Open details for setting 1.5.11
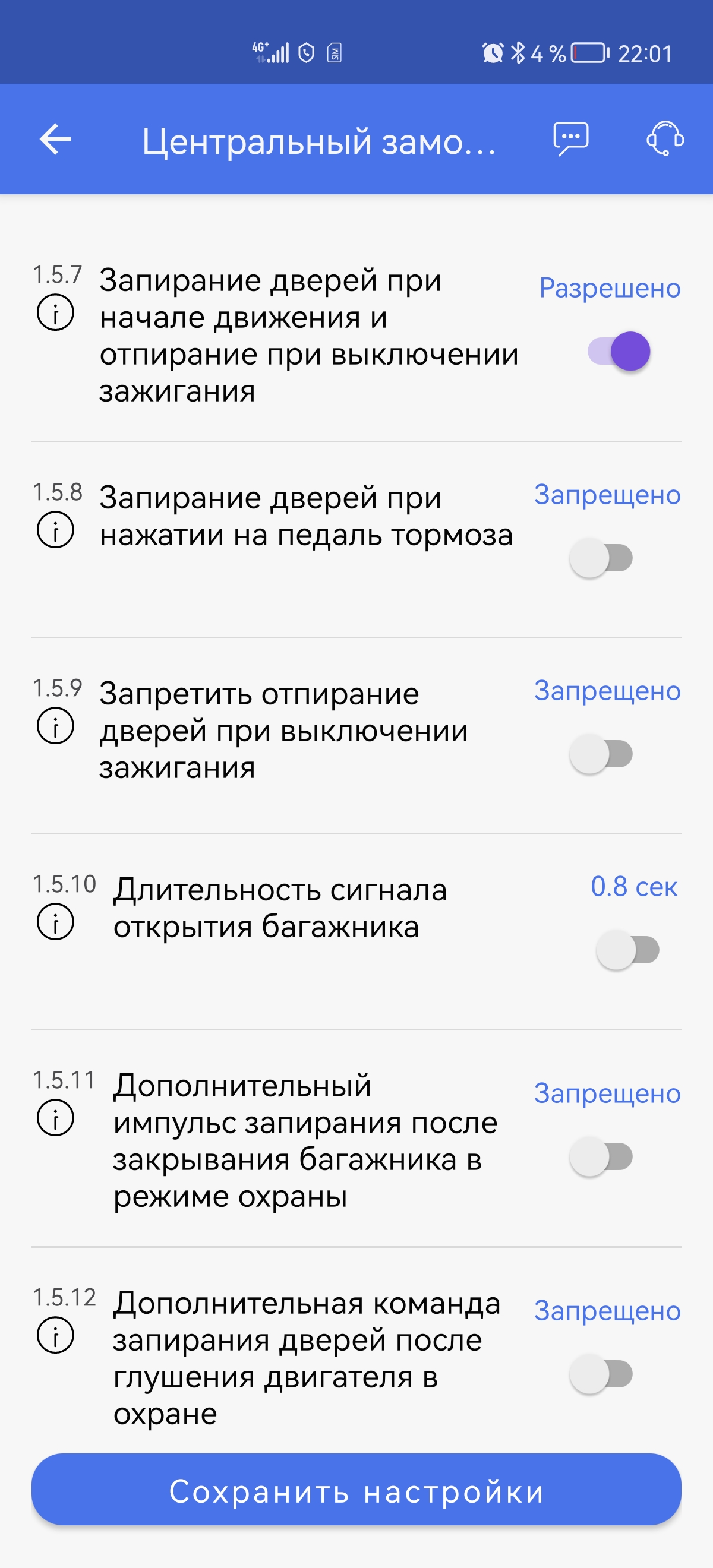The image size is (713, 1568). point(55,1118)
